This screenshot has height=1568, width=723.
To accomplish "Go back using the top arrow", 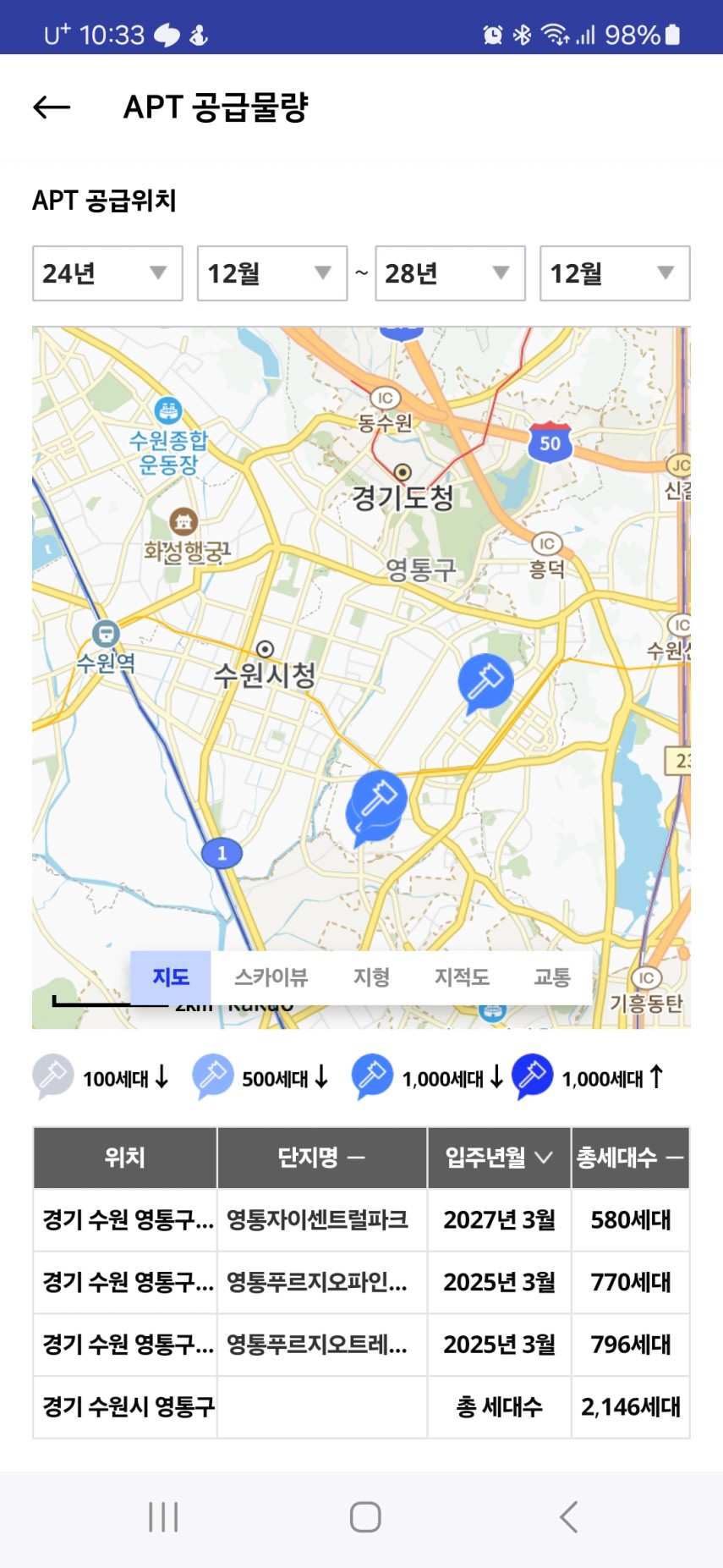I will [52, 107].
